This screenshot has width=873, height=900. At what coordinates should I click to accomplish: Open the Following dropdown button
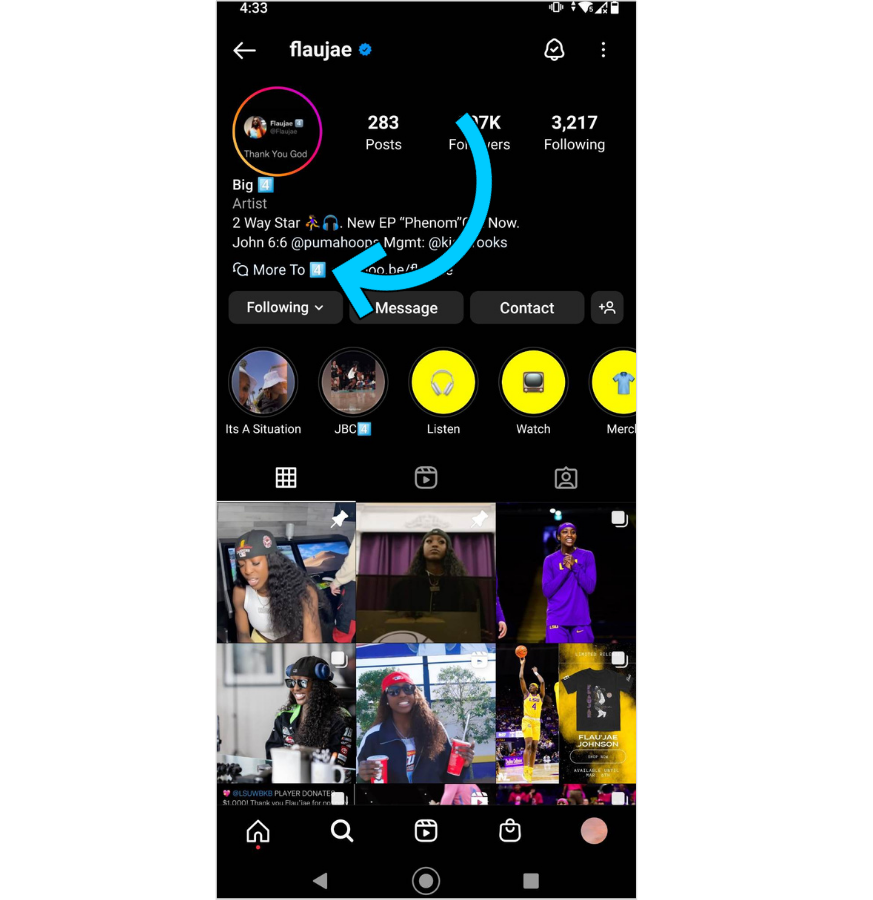(286, 308)
